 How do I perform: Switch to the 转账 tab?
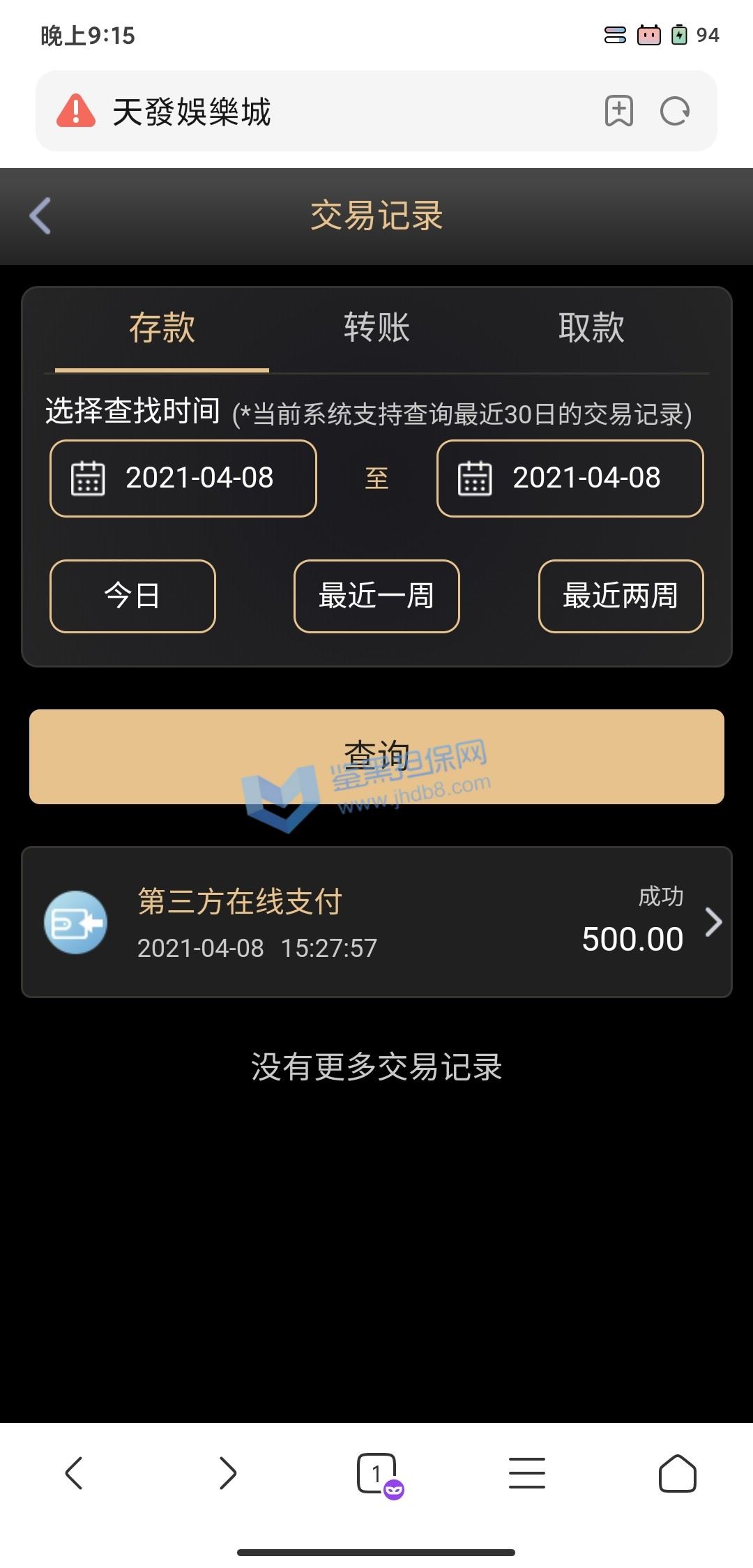coord(376,328)
